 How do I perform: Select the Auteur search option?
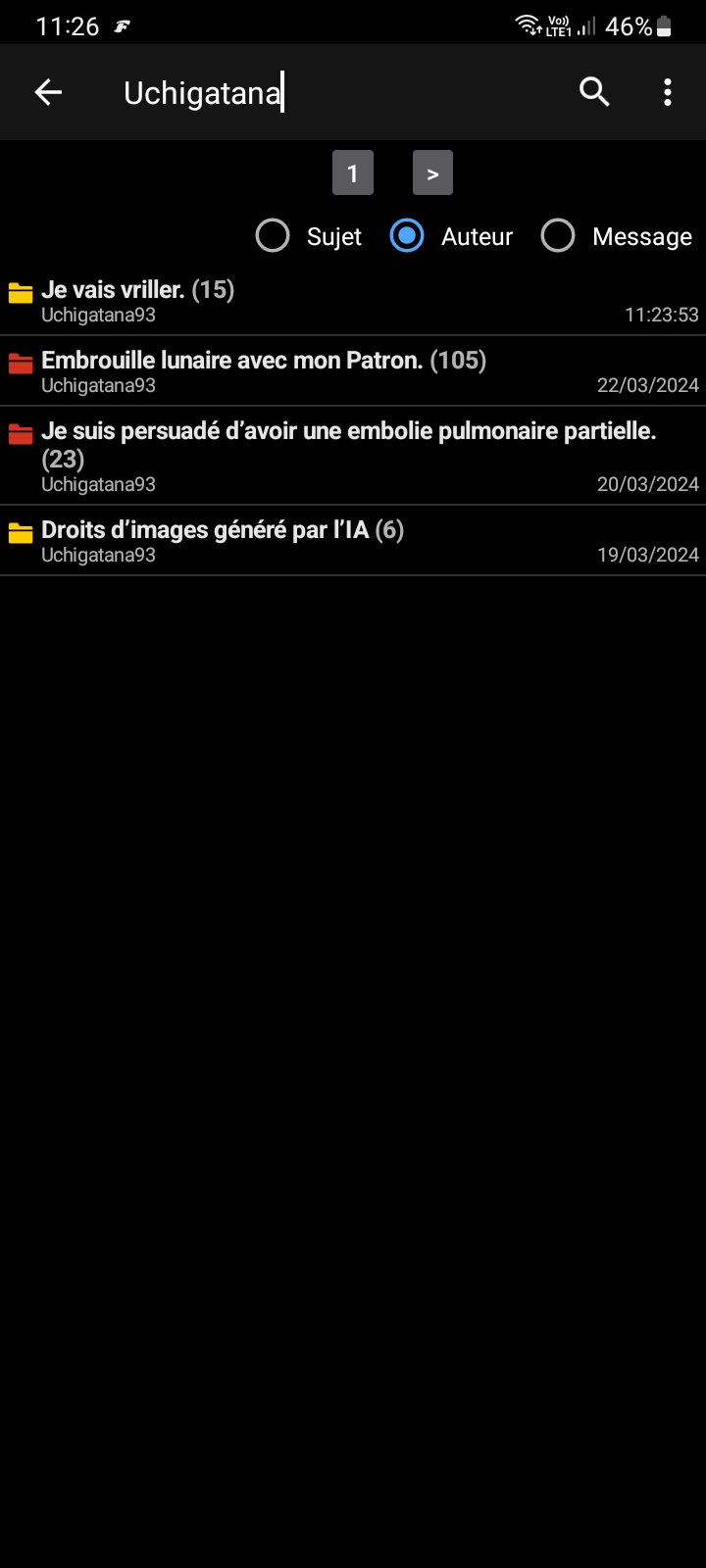coord(407,236)
